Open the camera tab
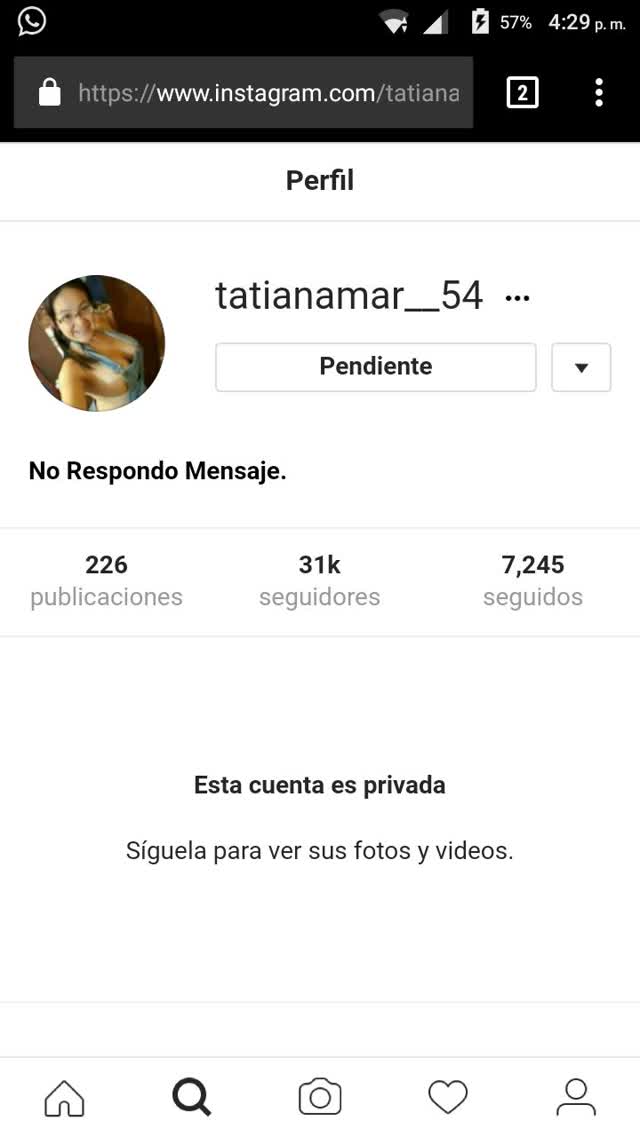This screenshot has width=640, height=1136. coord(320,1097)
